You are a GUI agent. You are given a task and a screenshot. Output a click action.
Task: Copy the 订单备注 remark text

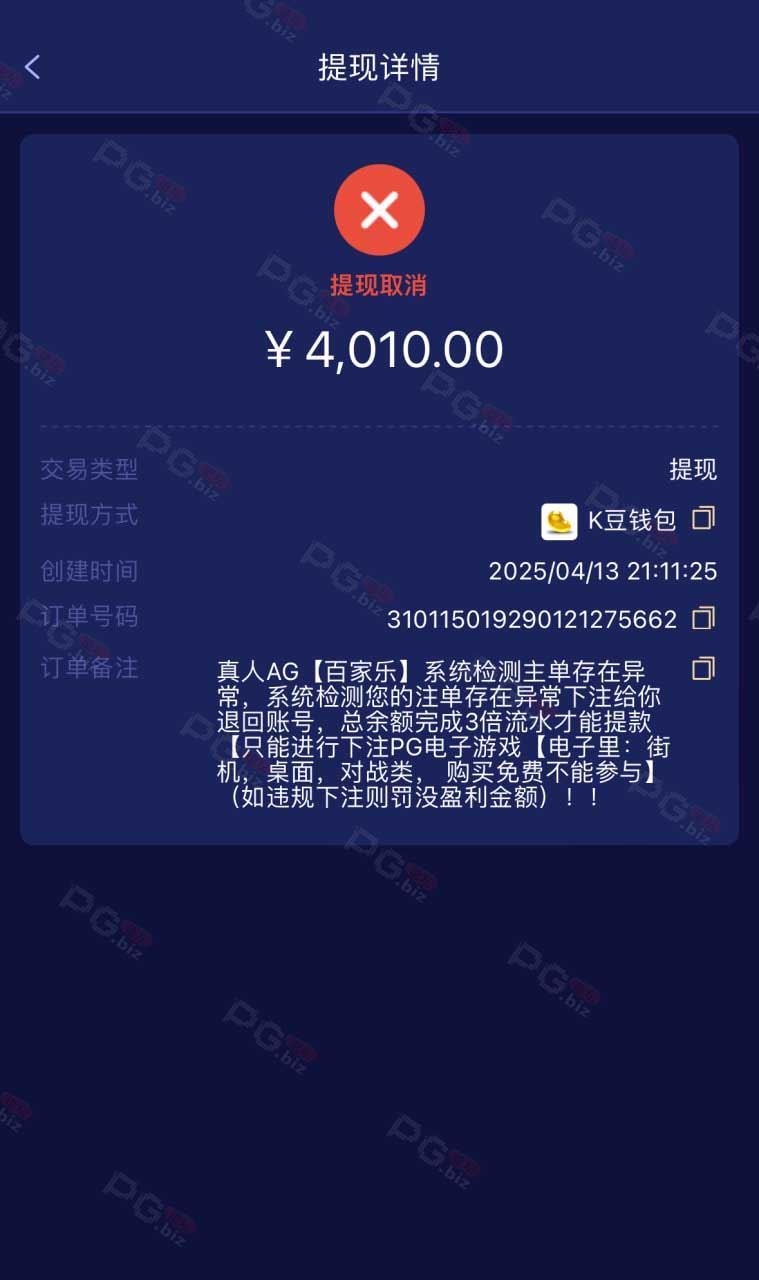click(704, 668)
